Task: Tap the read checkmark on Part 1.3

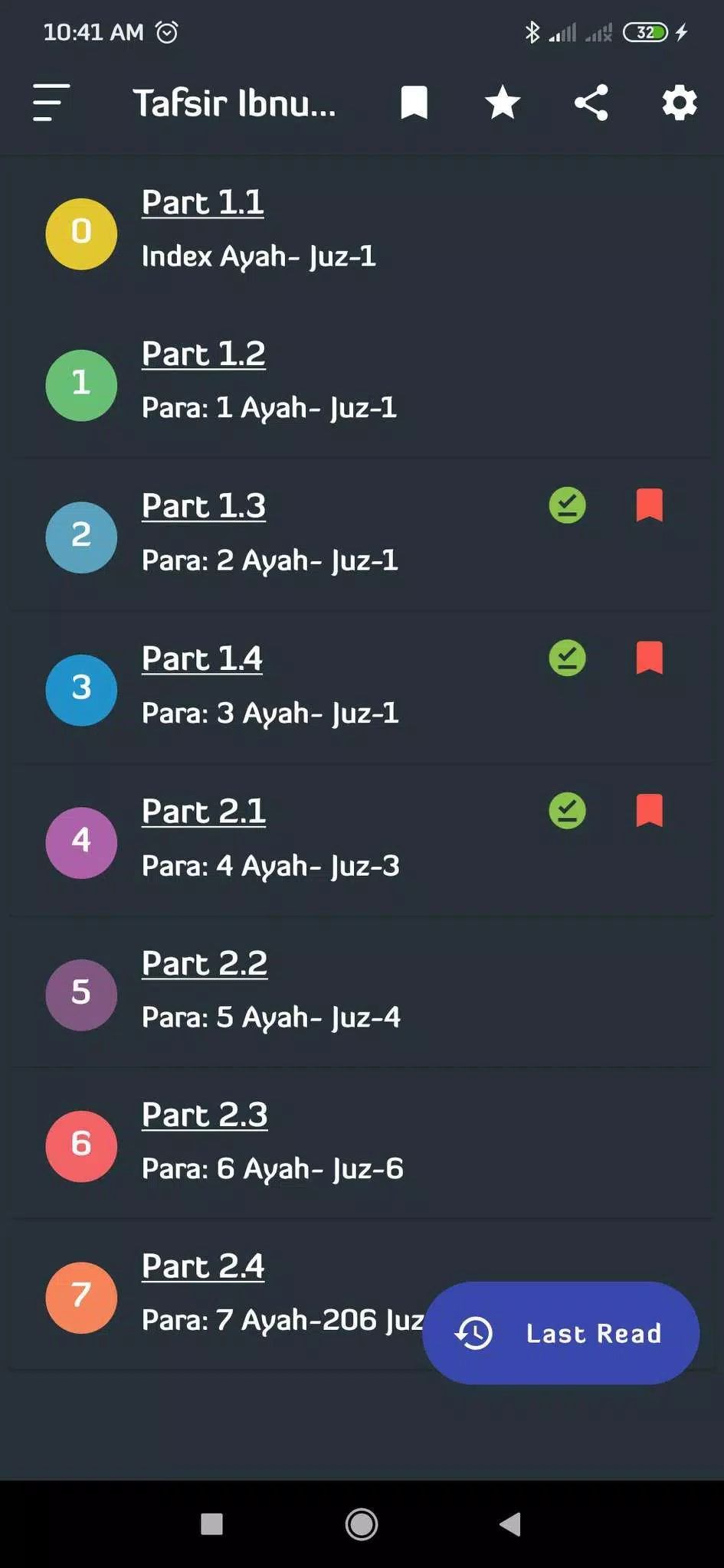Action: pos(567,505)
